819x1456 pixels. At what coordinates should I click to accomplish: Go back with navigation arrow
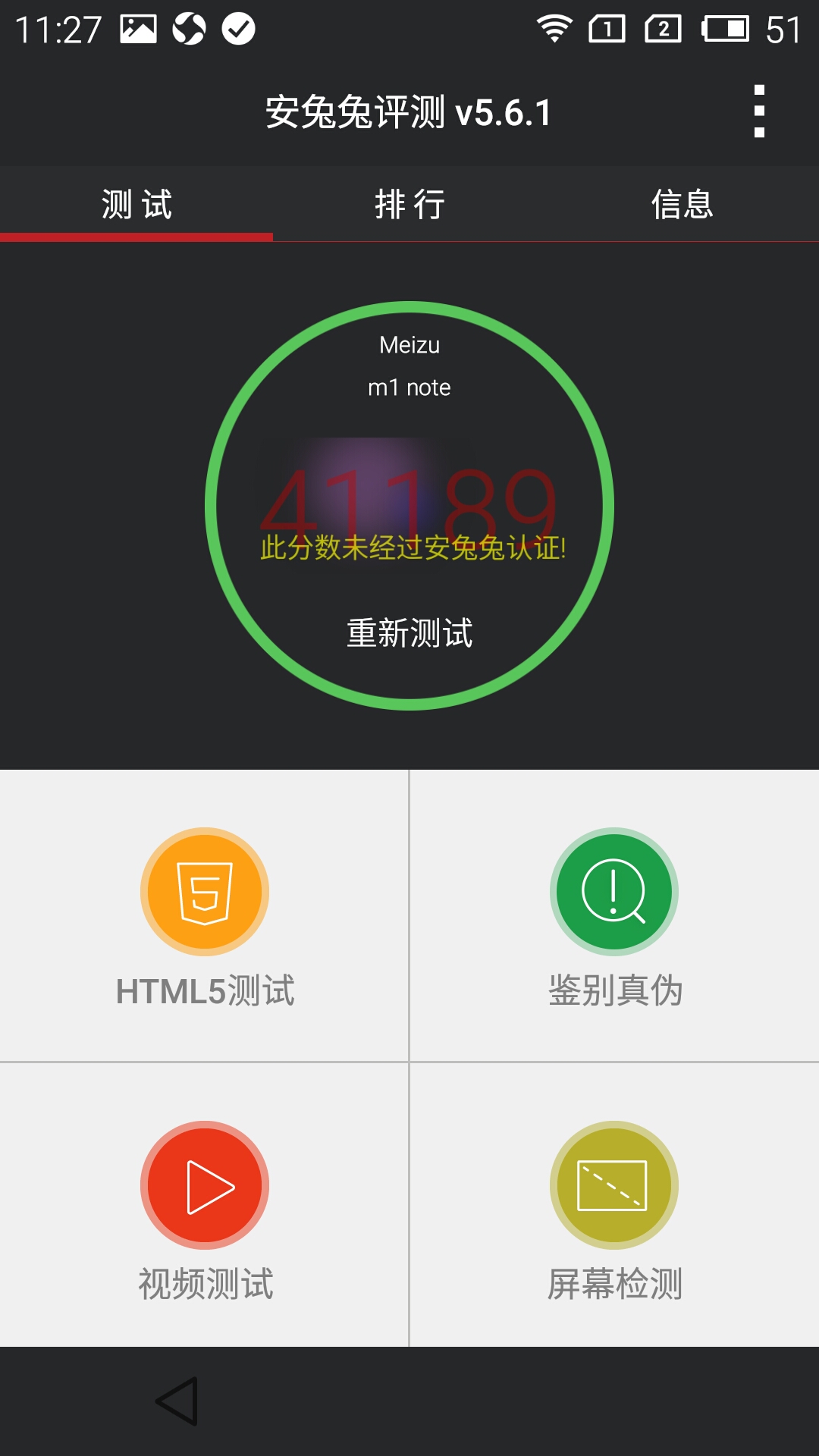[x=178, y=1401]
